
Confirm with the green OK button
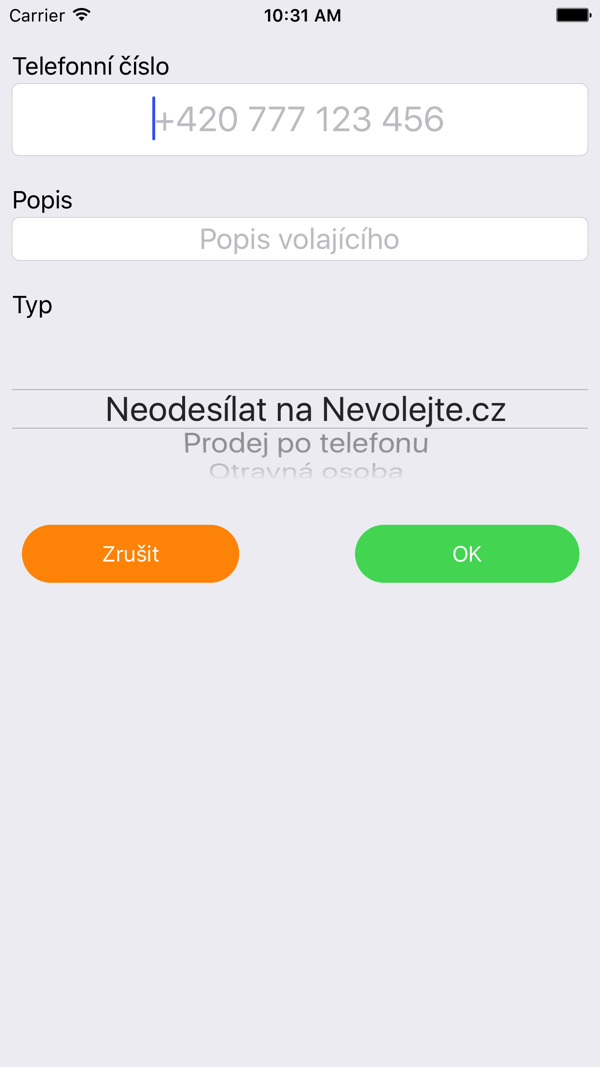pos(467,554)
